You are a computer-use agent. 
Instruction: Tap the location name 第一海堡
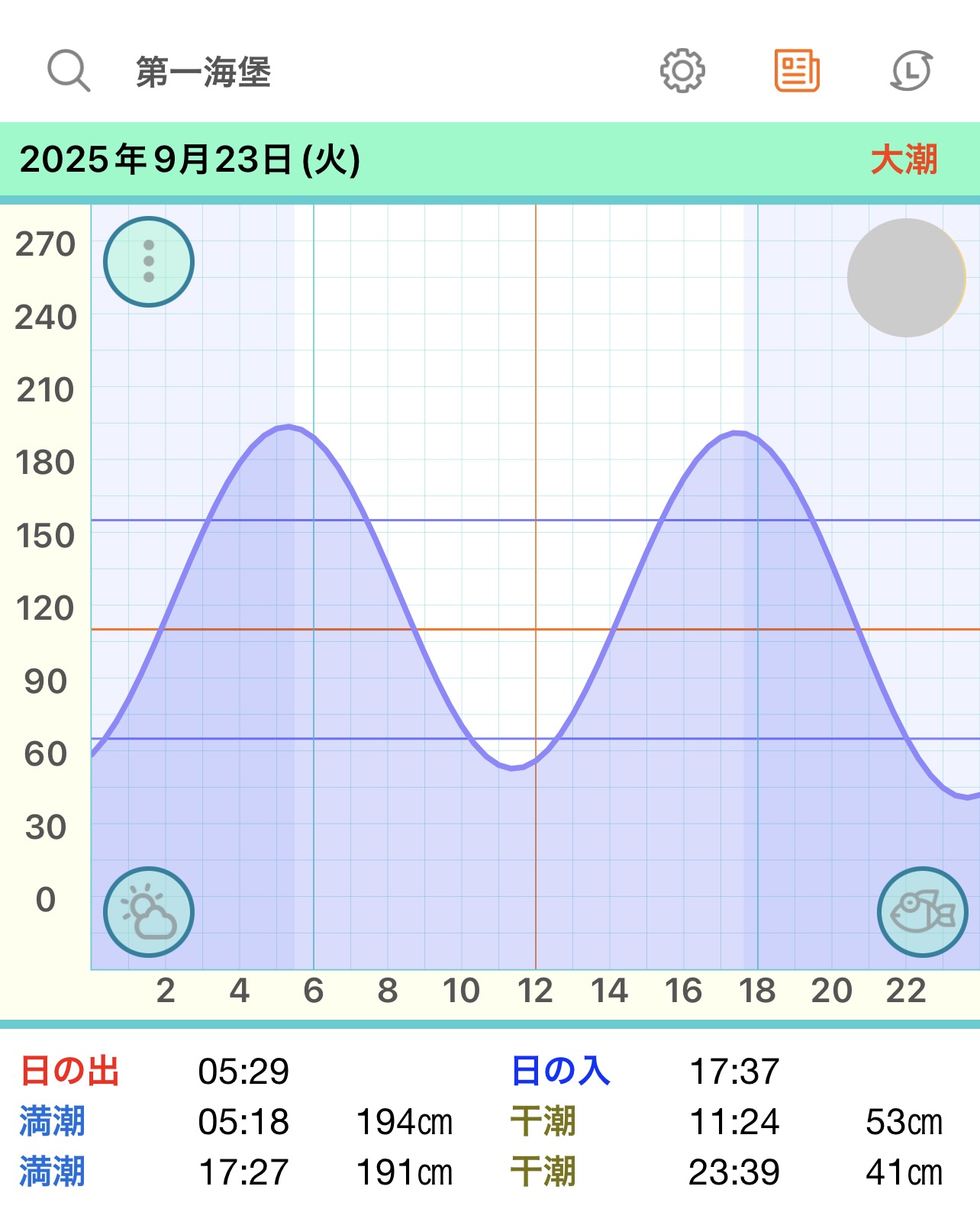coord(203,73)
